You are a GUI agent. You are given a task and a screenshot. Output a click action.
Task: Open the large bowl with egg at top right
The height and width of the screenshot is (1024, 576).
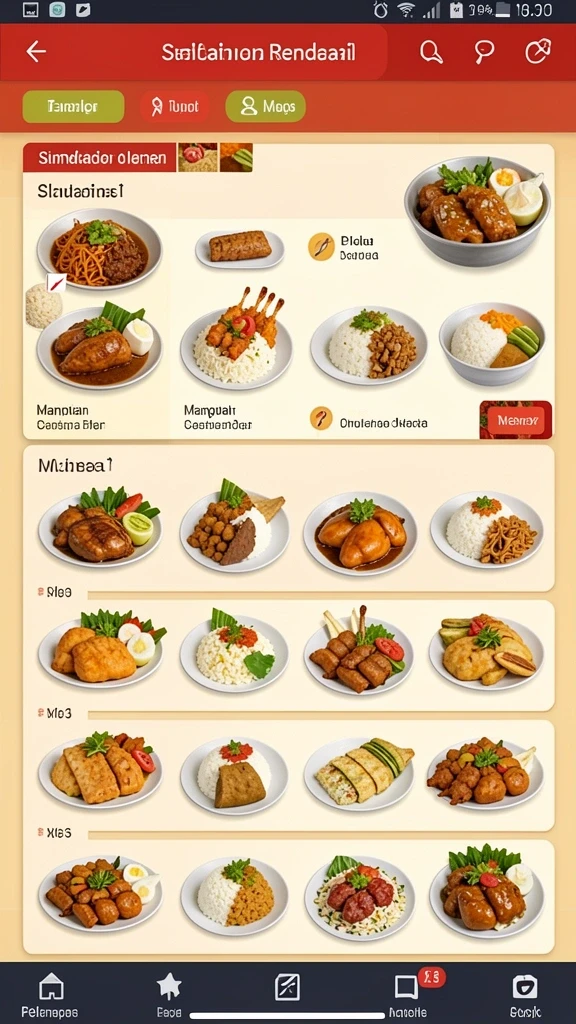coord(477,209)
